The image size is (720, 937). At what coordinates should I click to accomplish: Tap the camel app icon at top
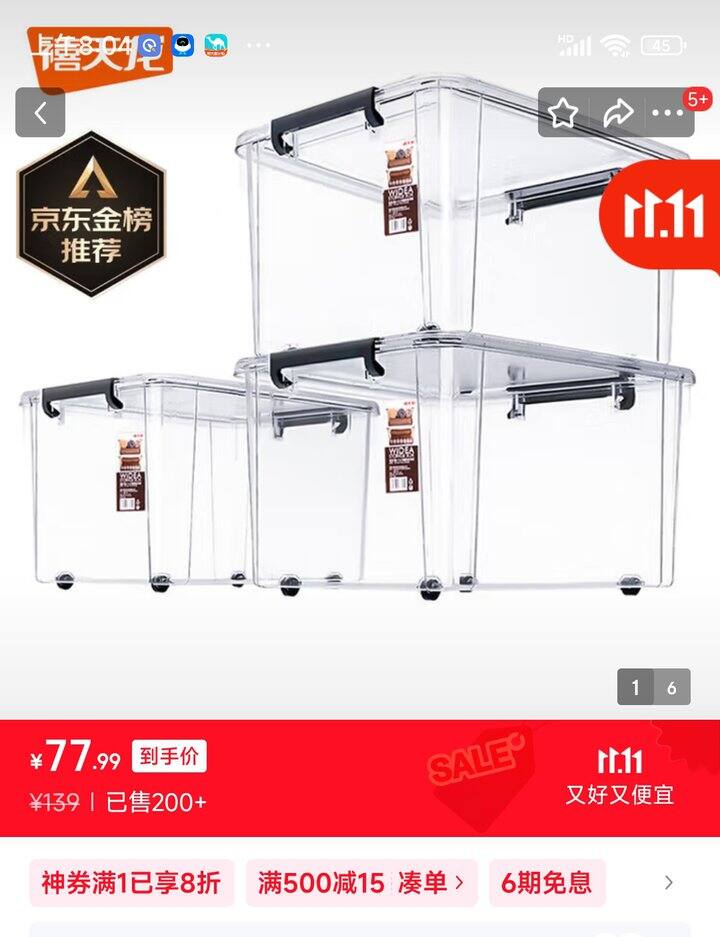pyautogui.click(x=218, y=43)
